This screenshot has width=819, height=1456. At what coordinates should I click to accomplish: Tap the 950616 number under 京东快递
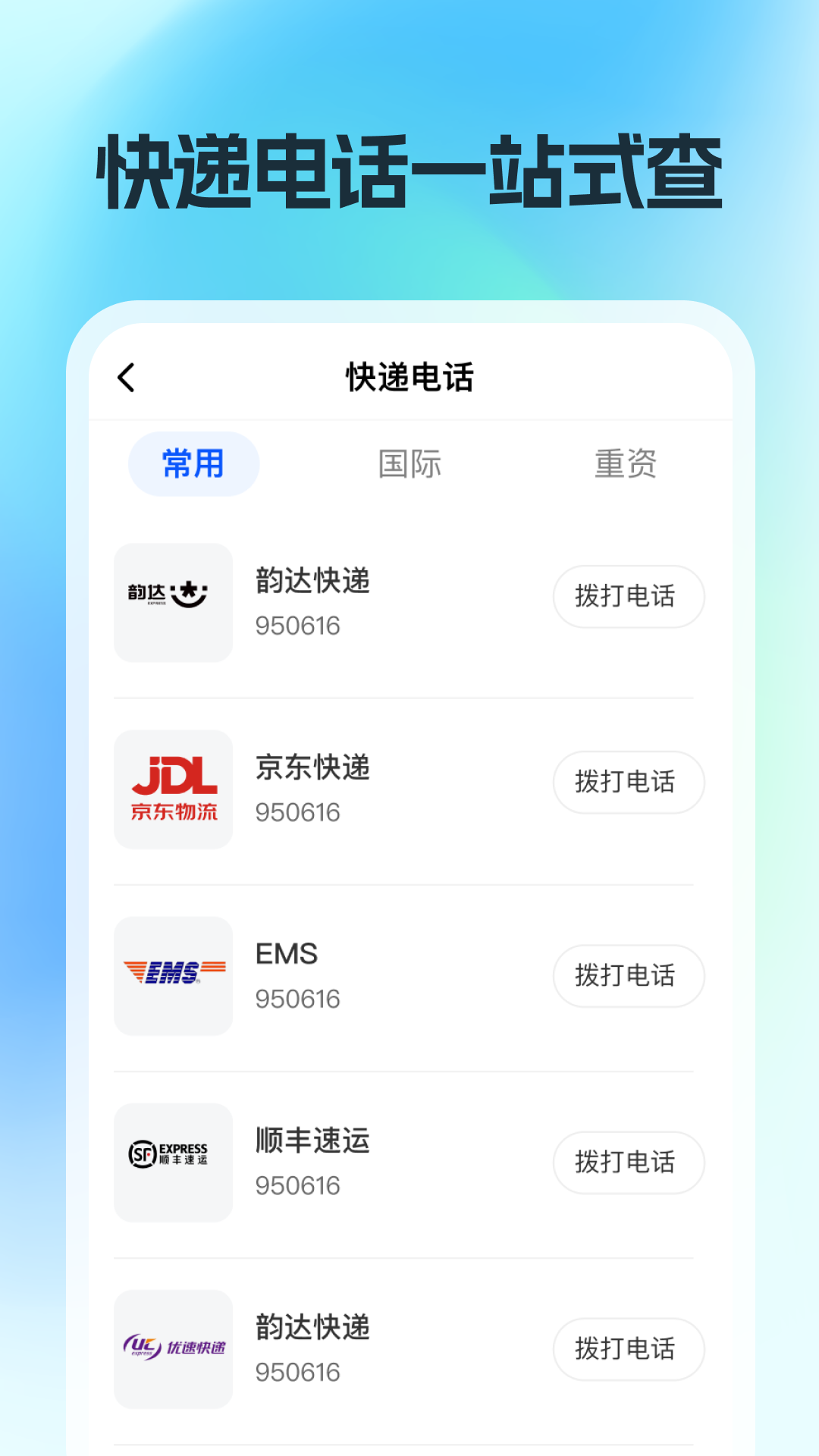tap(298, 811)
